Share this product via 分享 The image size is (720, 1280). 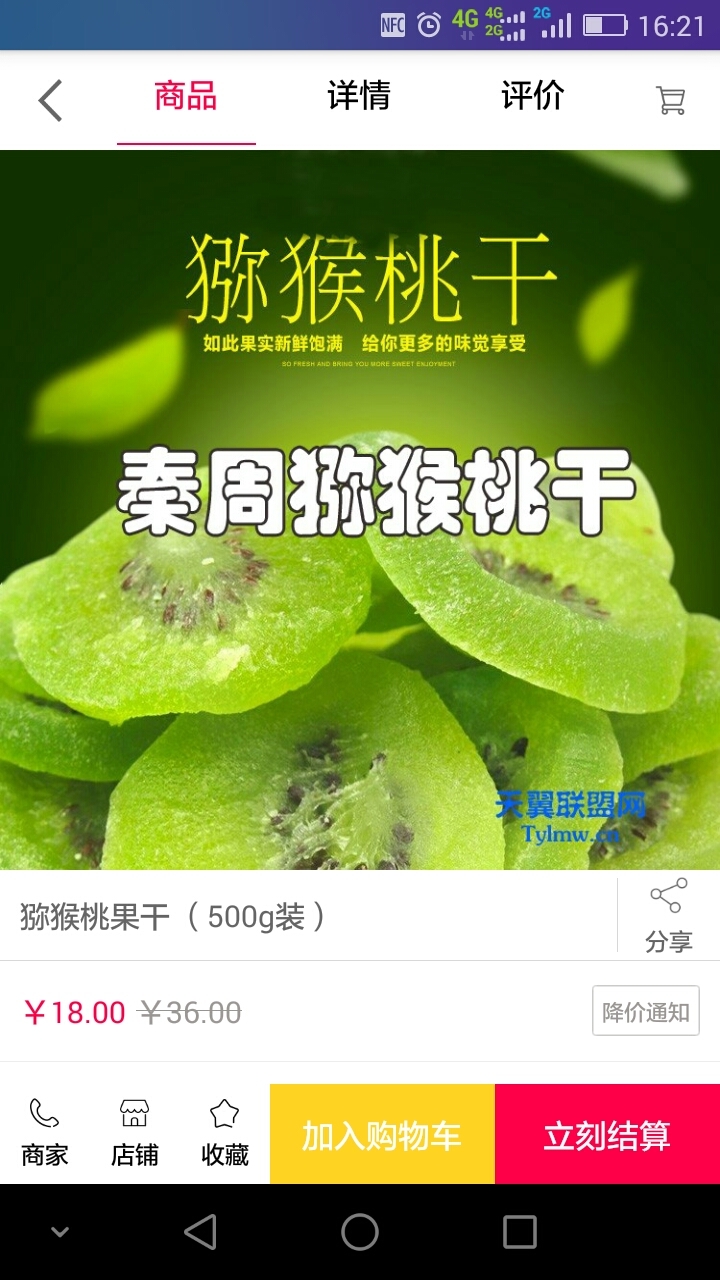click(x=668, y=915)
